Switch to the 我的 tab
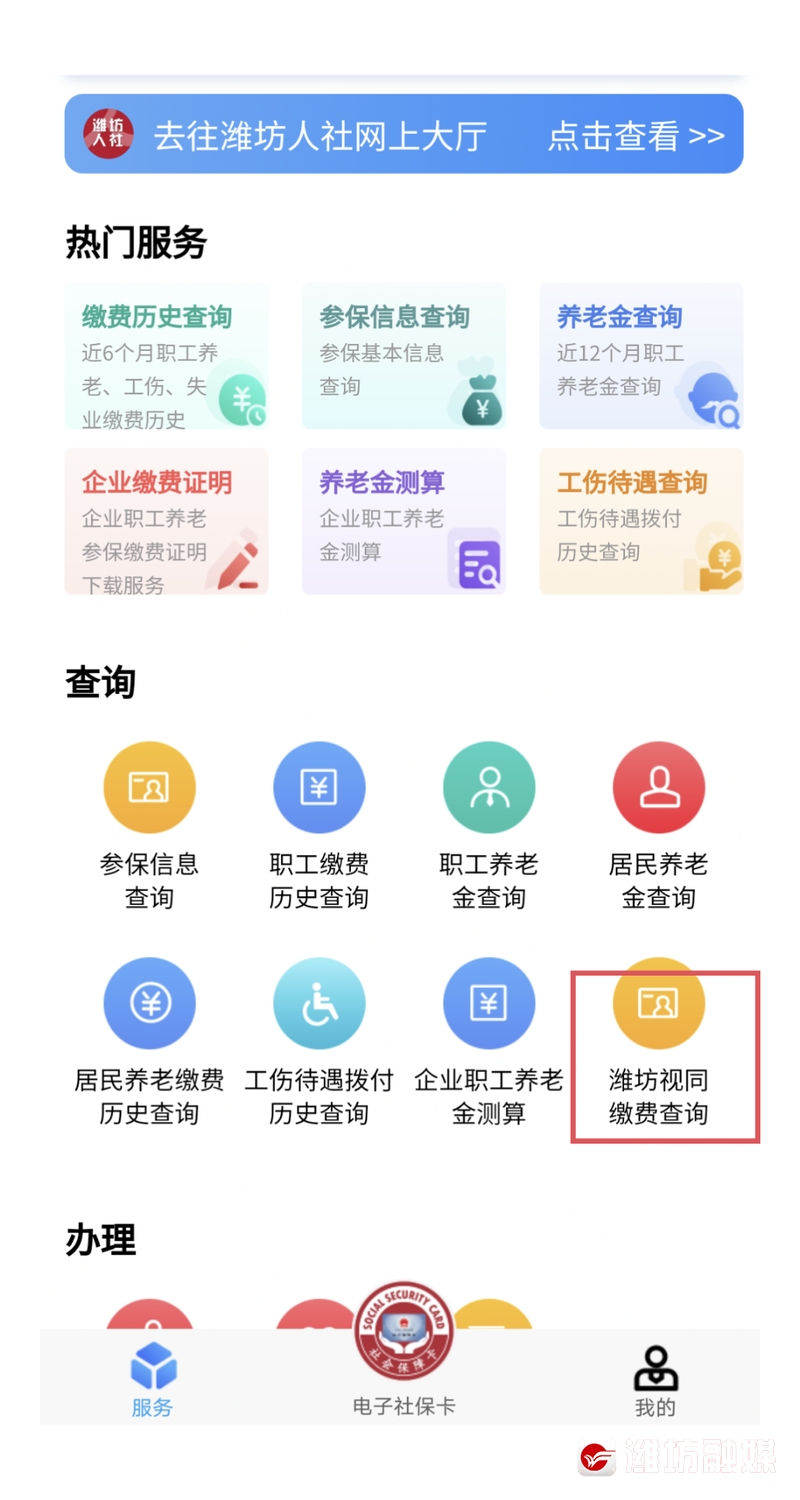Viewport: 800px width, 1500px height. pyautogui.click(x=655, y=1381)
